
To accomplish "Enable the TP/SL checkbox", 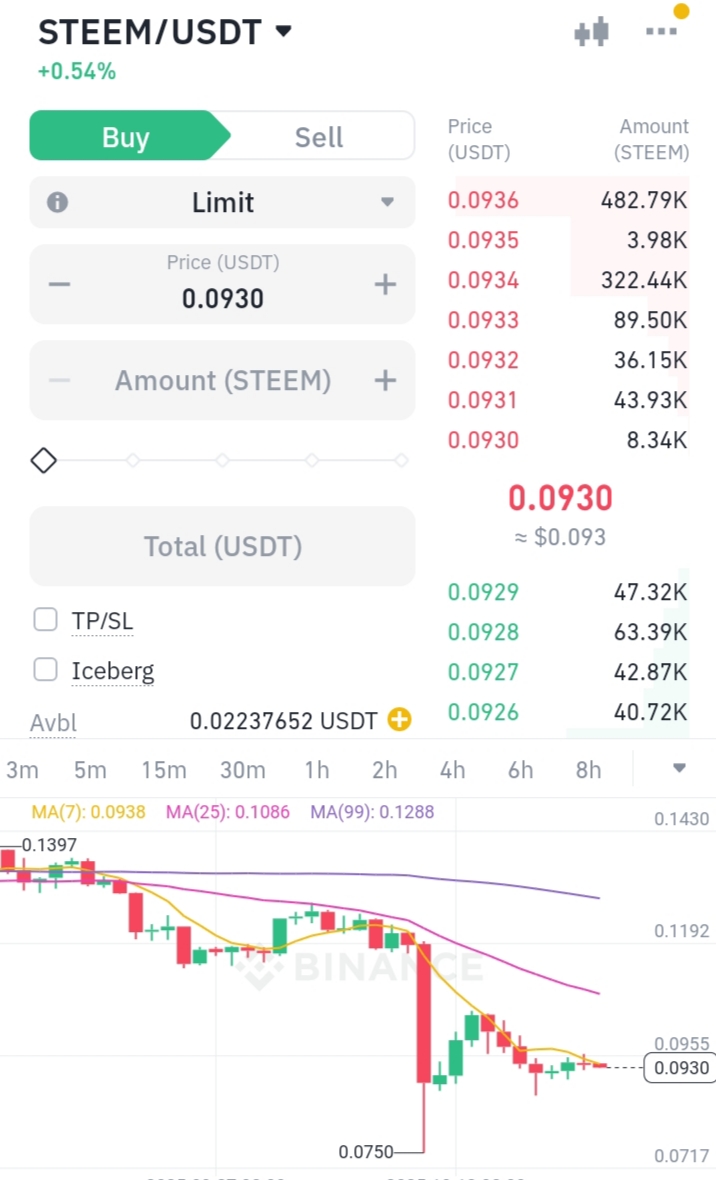I will click(46, 620).
